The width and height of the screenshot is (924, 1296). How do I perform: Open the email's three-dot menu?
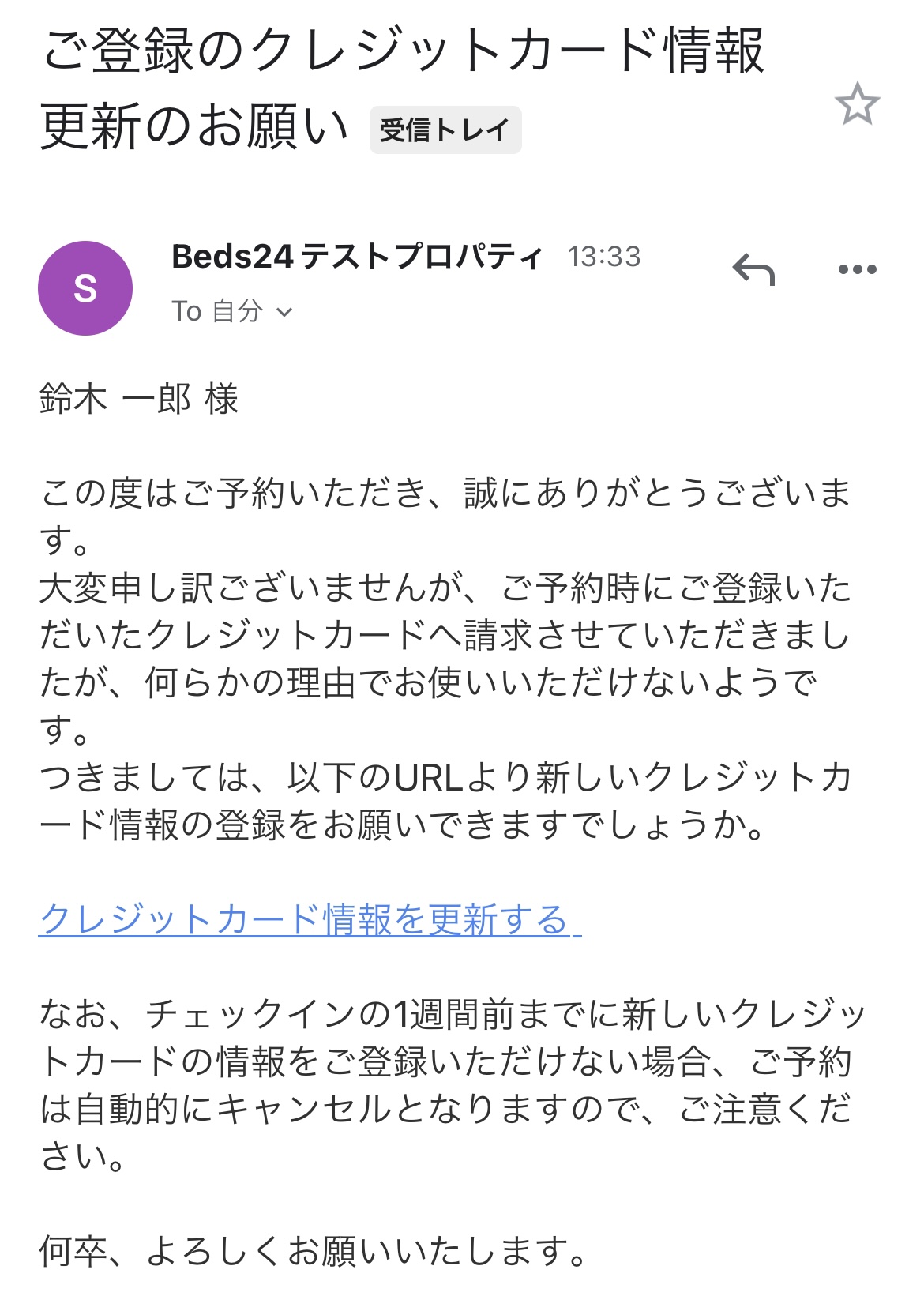pos(857,269)
